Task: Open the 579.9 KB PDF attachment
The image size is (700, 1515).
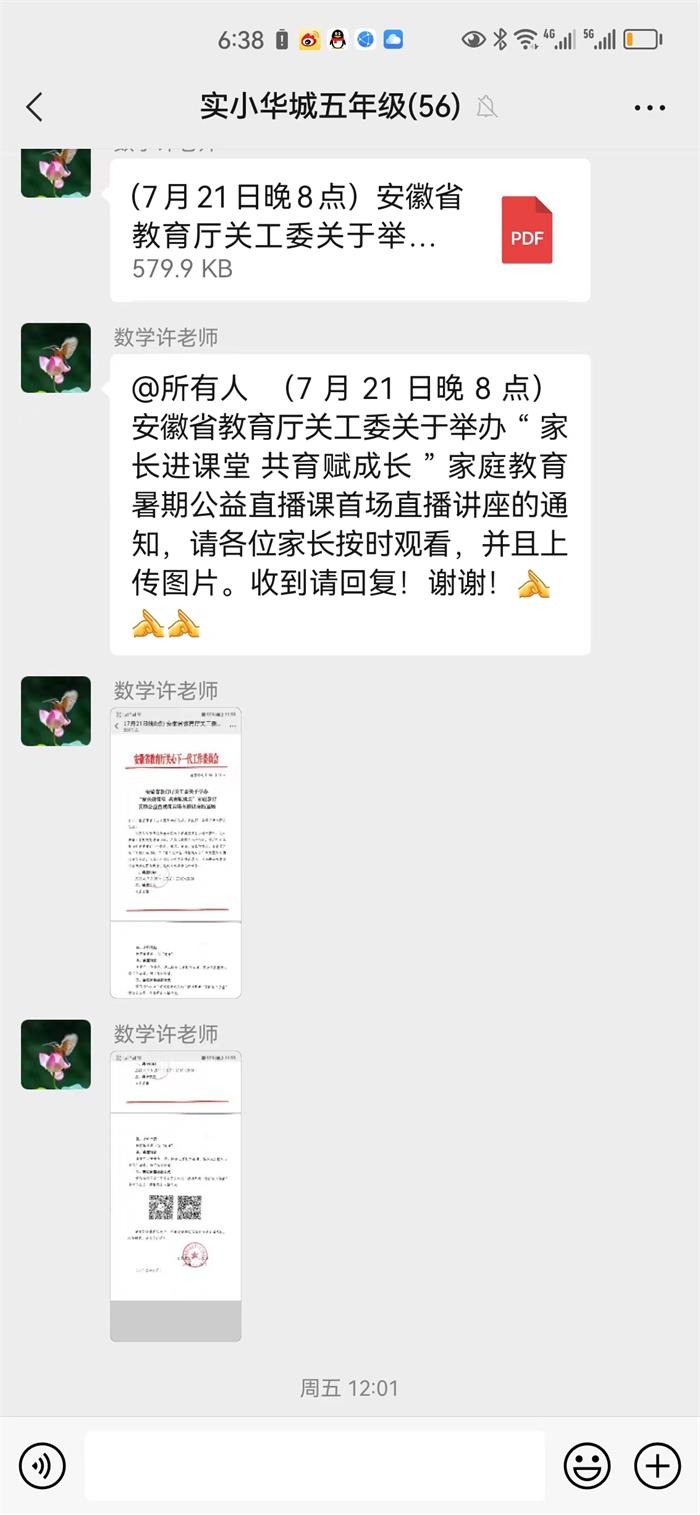Action: [349, 230]
